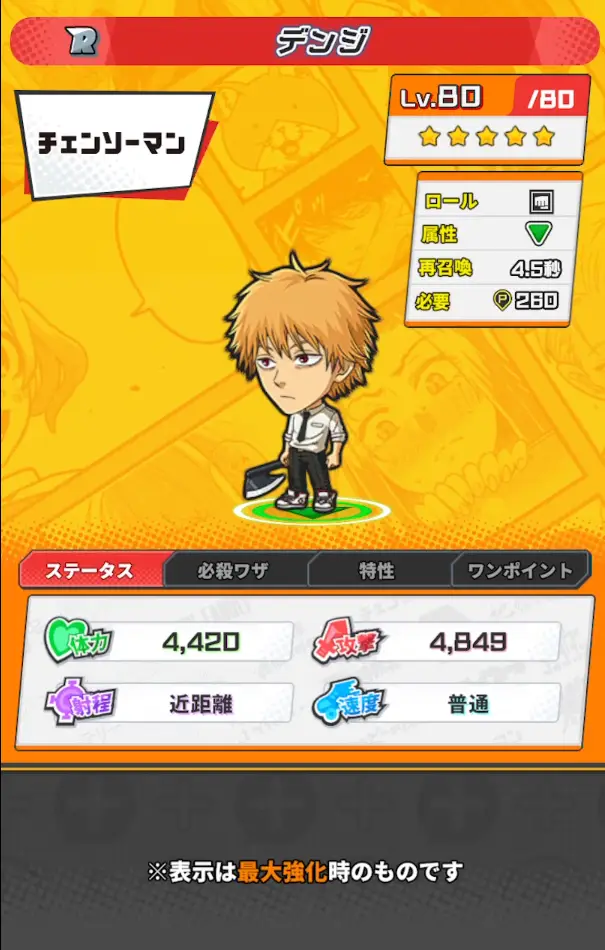605x950 pixels.
Task: Select the 特性 tab
Action: click(377, 571)
